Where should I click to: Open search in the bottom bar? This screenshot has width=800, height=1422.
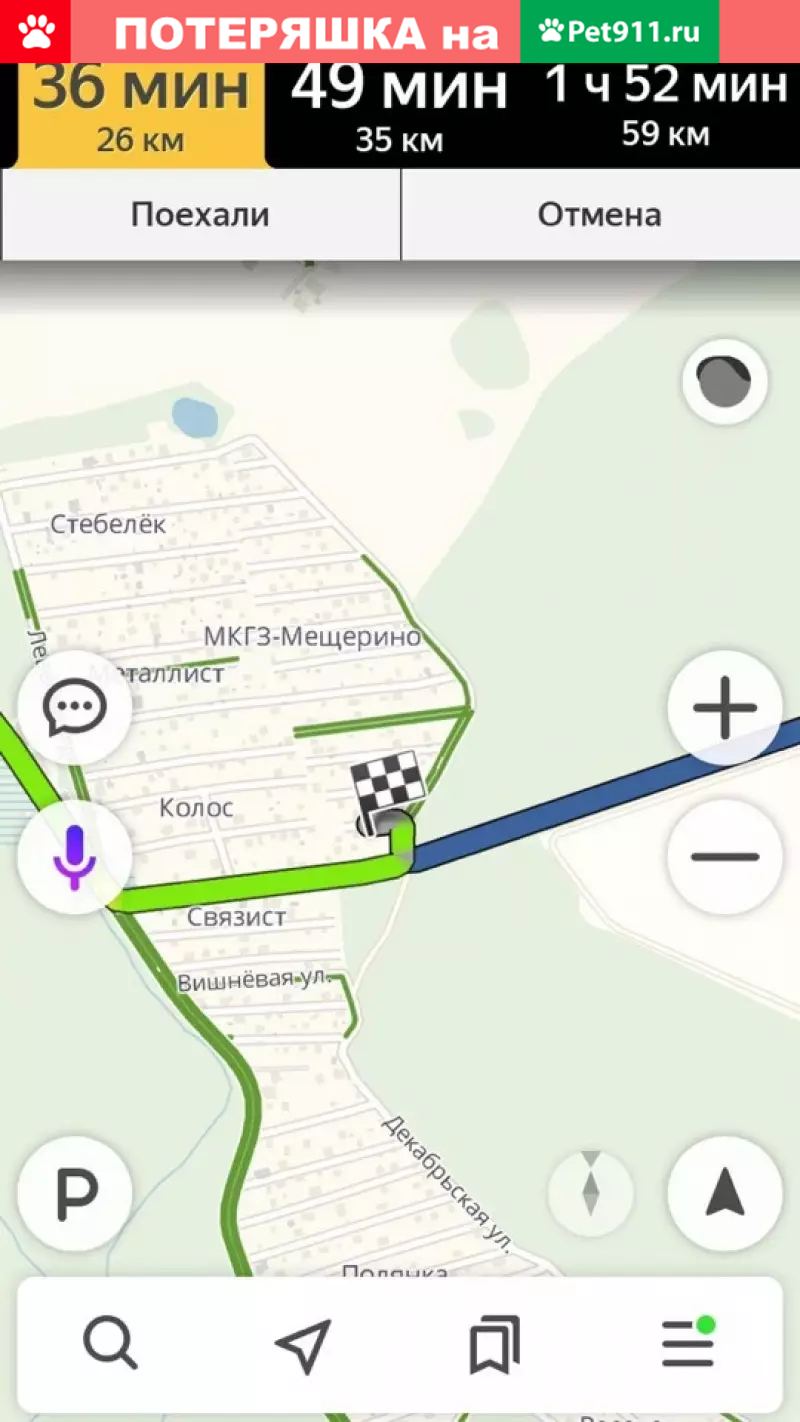point(110,1343)
